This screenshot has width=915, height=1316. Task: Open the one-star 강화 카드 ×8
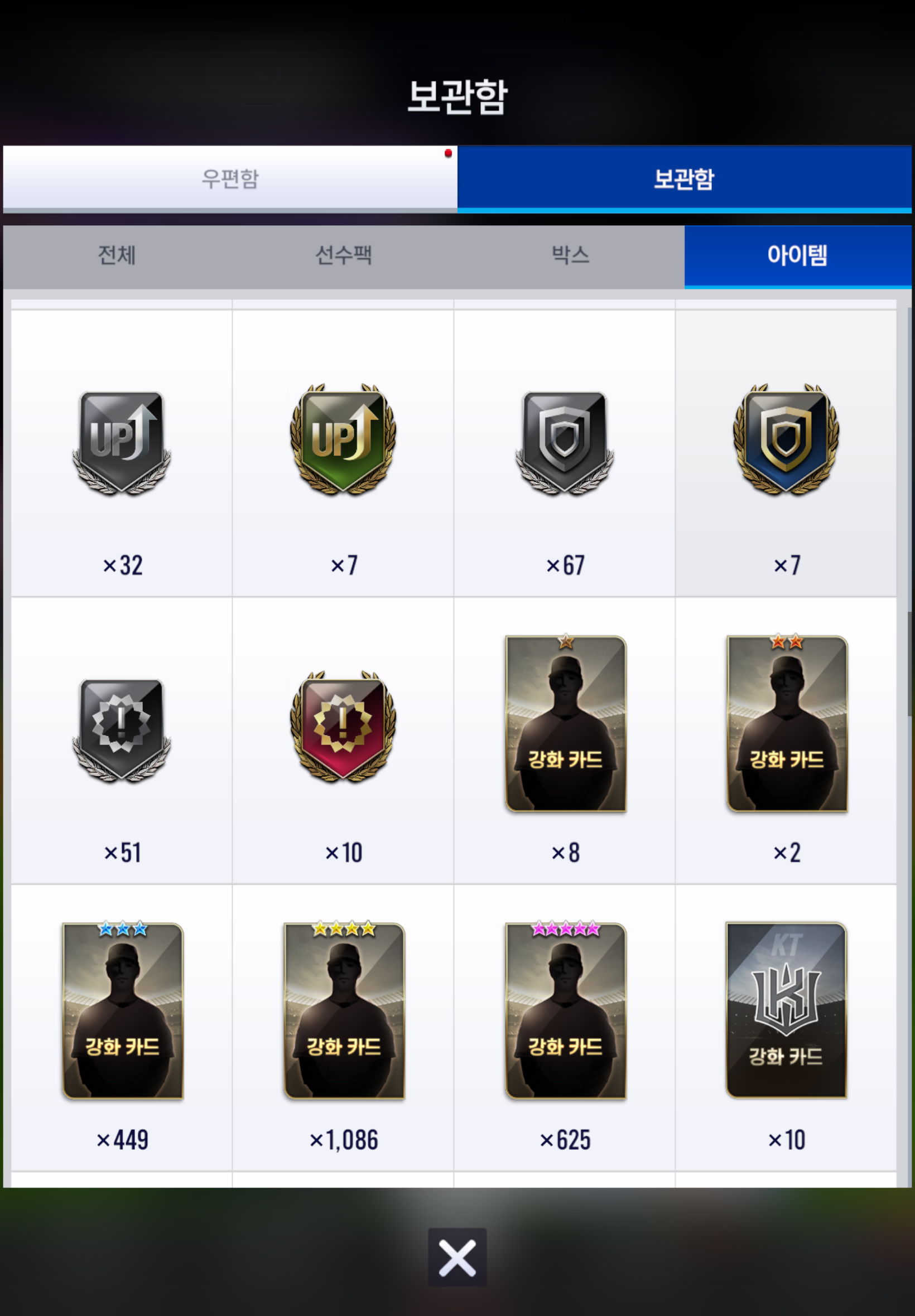(565, 725)
